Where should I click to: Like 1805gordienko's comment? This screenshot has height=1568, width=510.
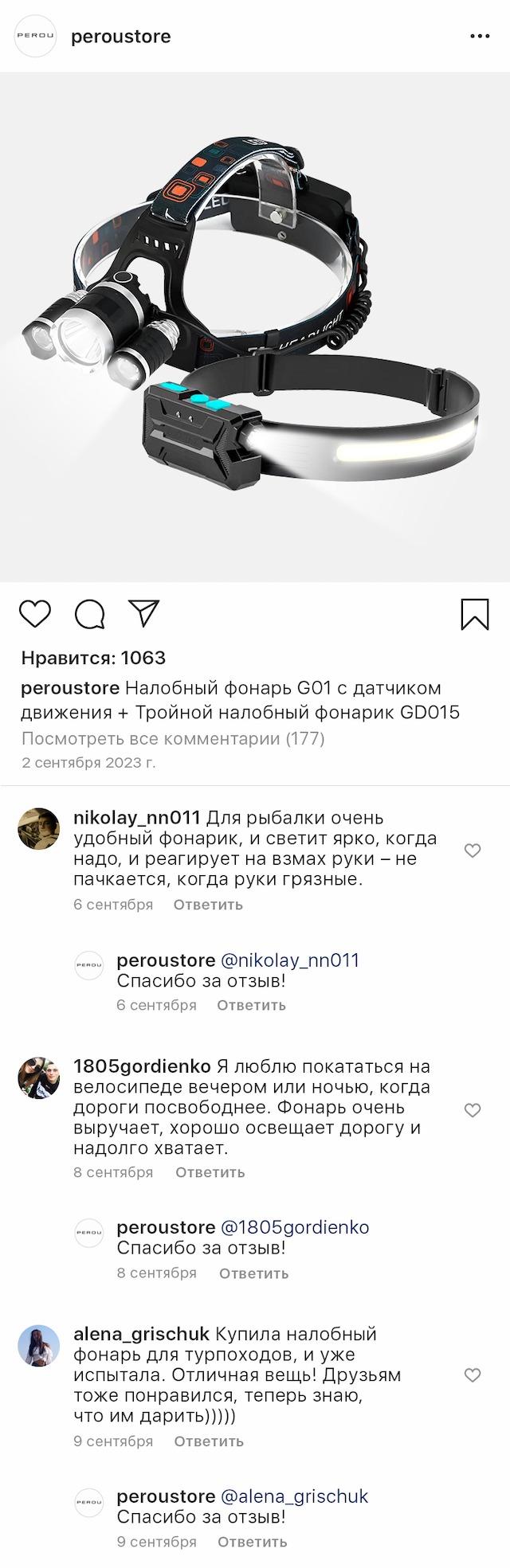pos(473,1110)
